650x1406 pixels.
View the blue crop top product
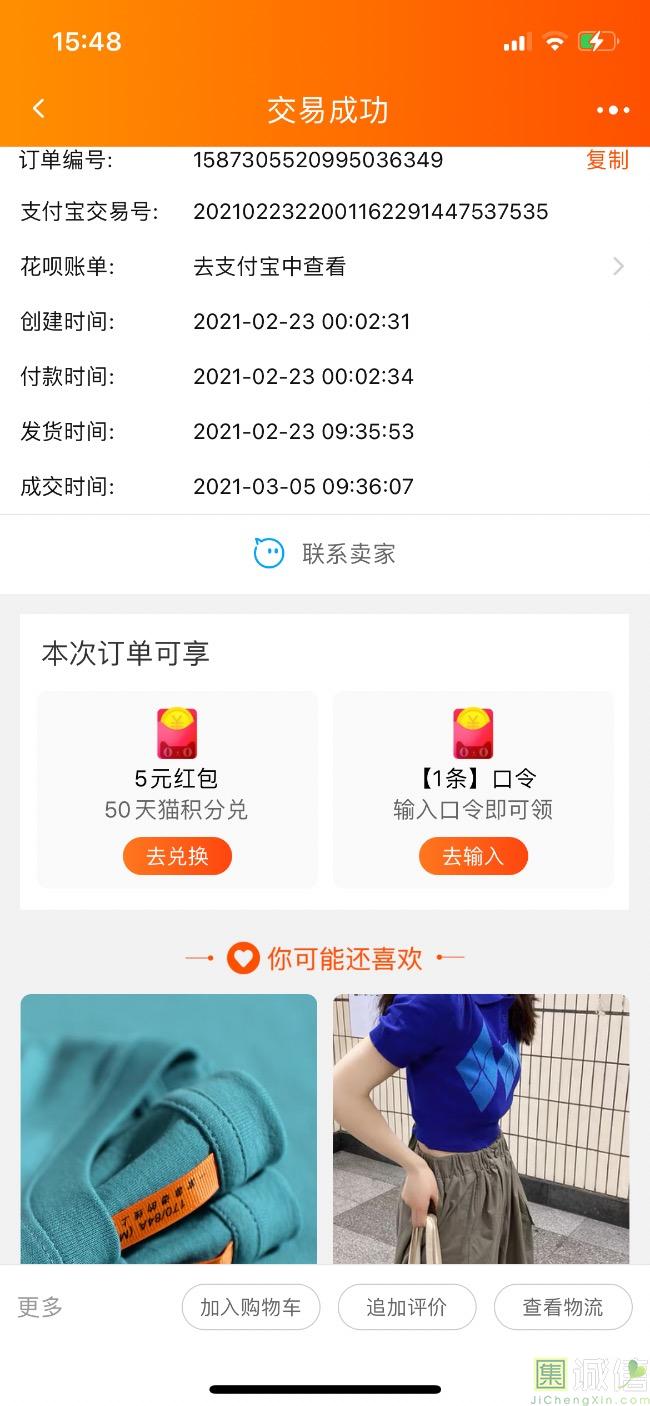click(481, 1128)
